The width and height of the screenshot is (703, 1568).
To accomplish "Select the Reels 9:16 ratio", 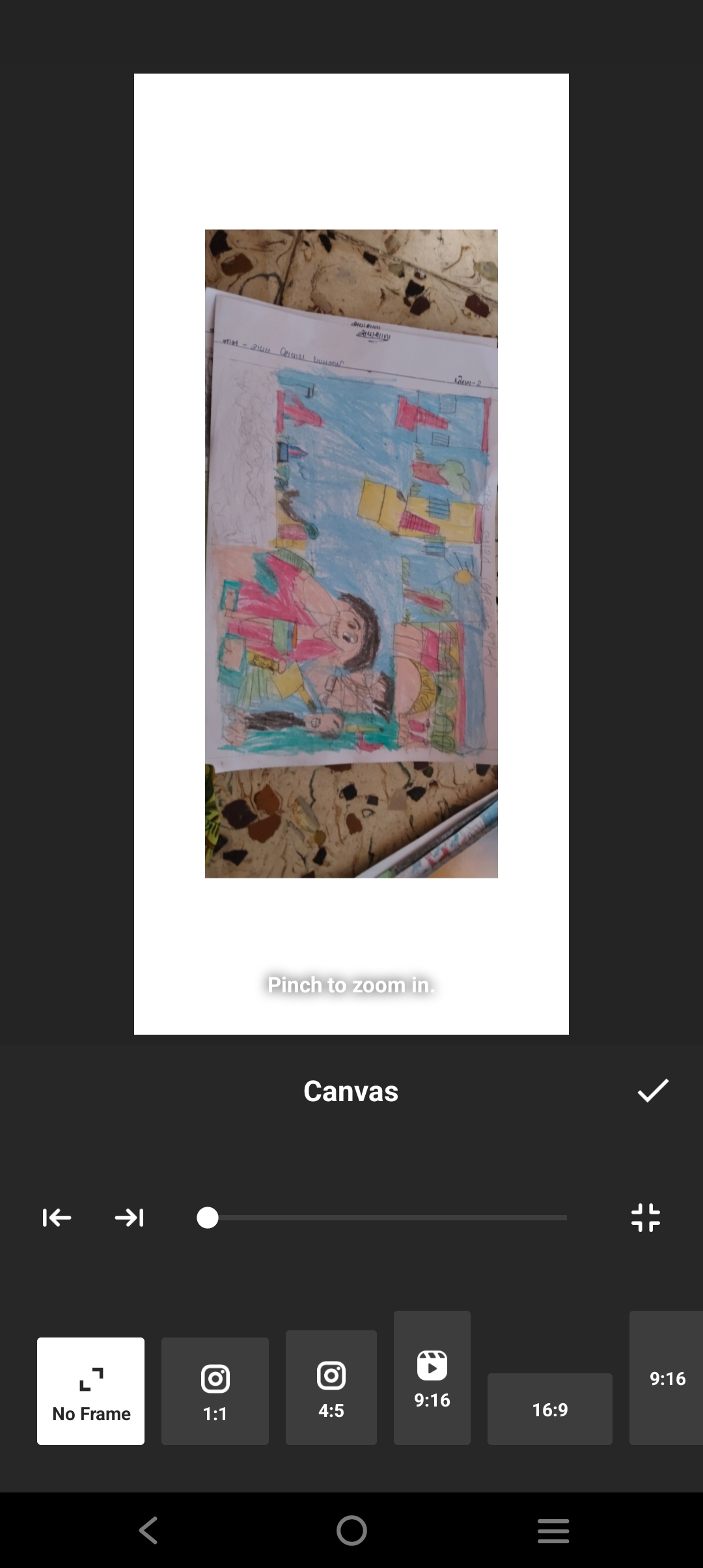I will [432, 1378].
